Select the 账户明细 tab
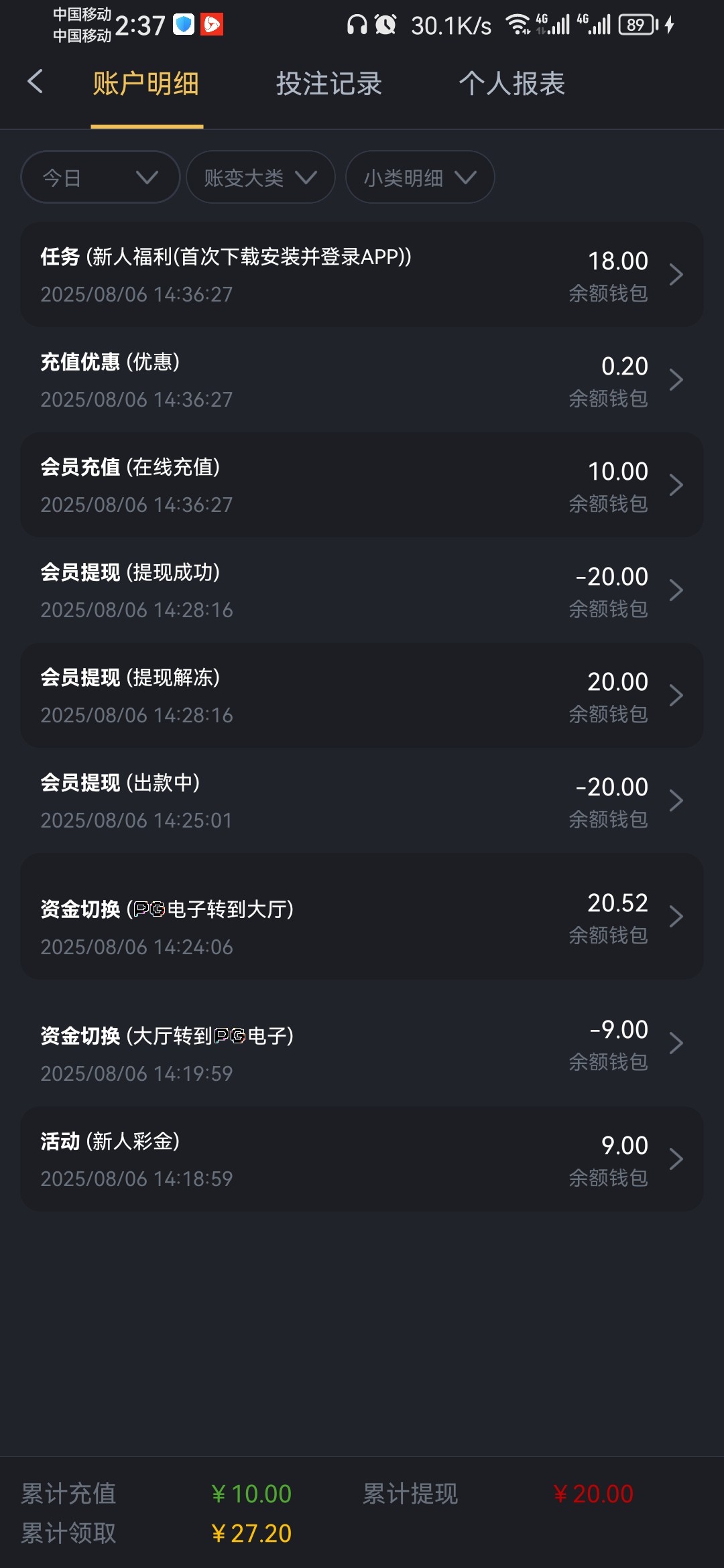Screen dimensions: 724x1568 pyautogui.click(x=146, y=84)
